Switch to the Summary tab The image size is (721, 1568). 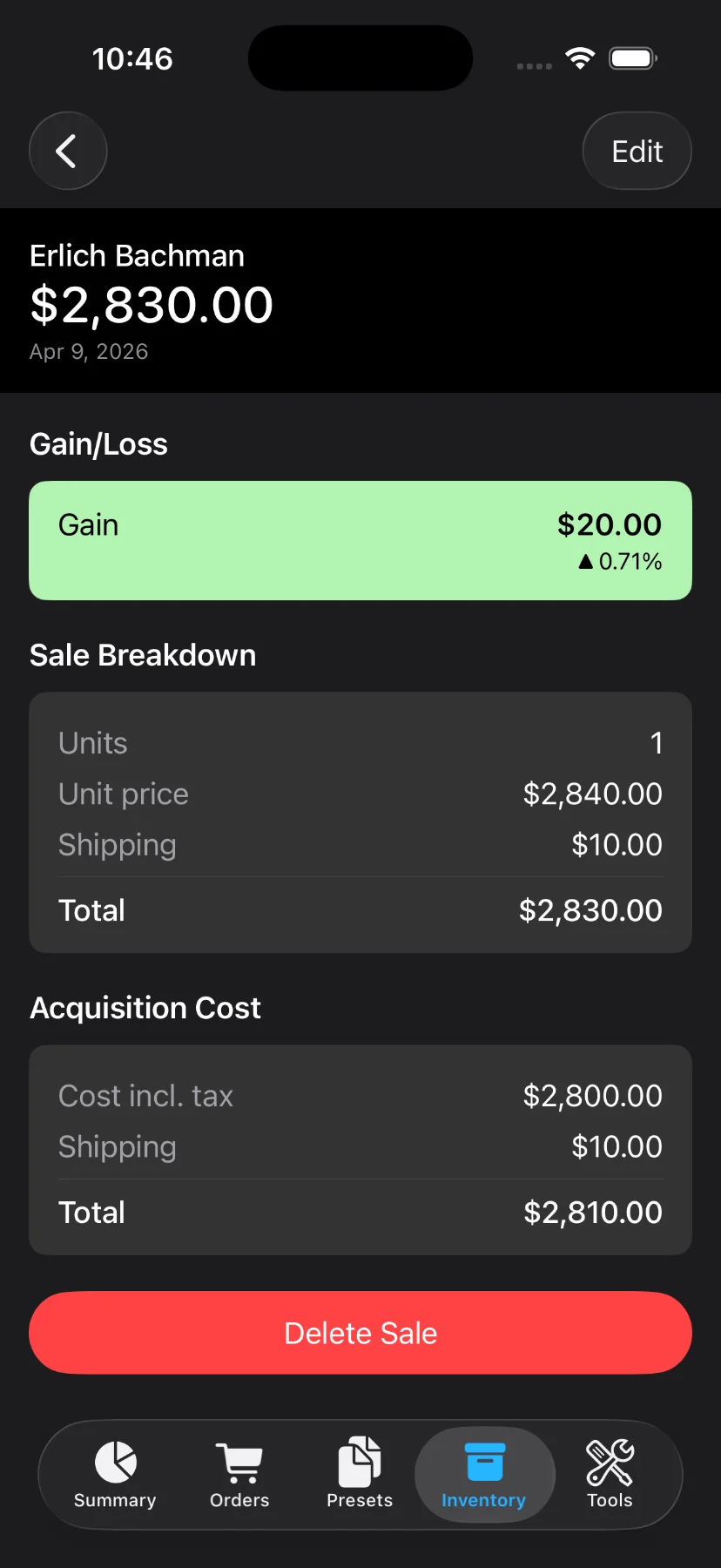click(x=114, y=1474)
